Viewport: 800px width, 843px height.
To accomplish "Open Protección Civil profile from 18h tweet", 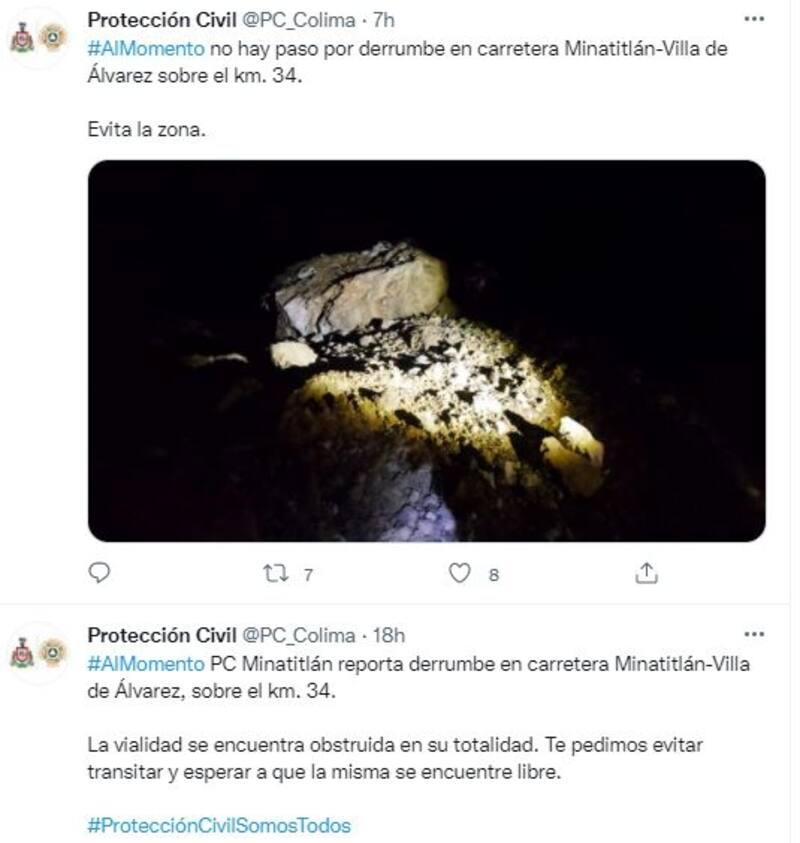I will [162, 635].
